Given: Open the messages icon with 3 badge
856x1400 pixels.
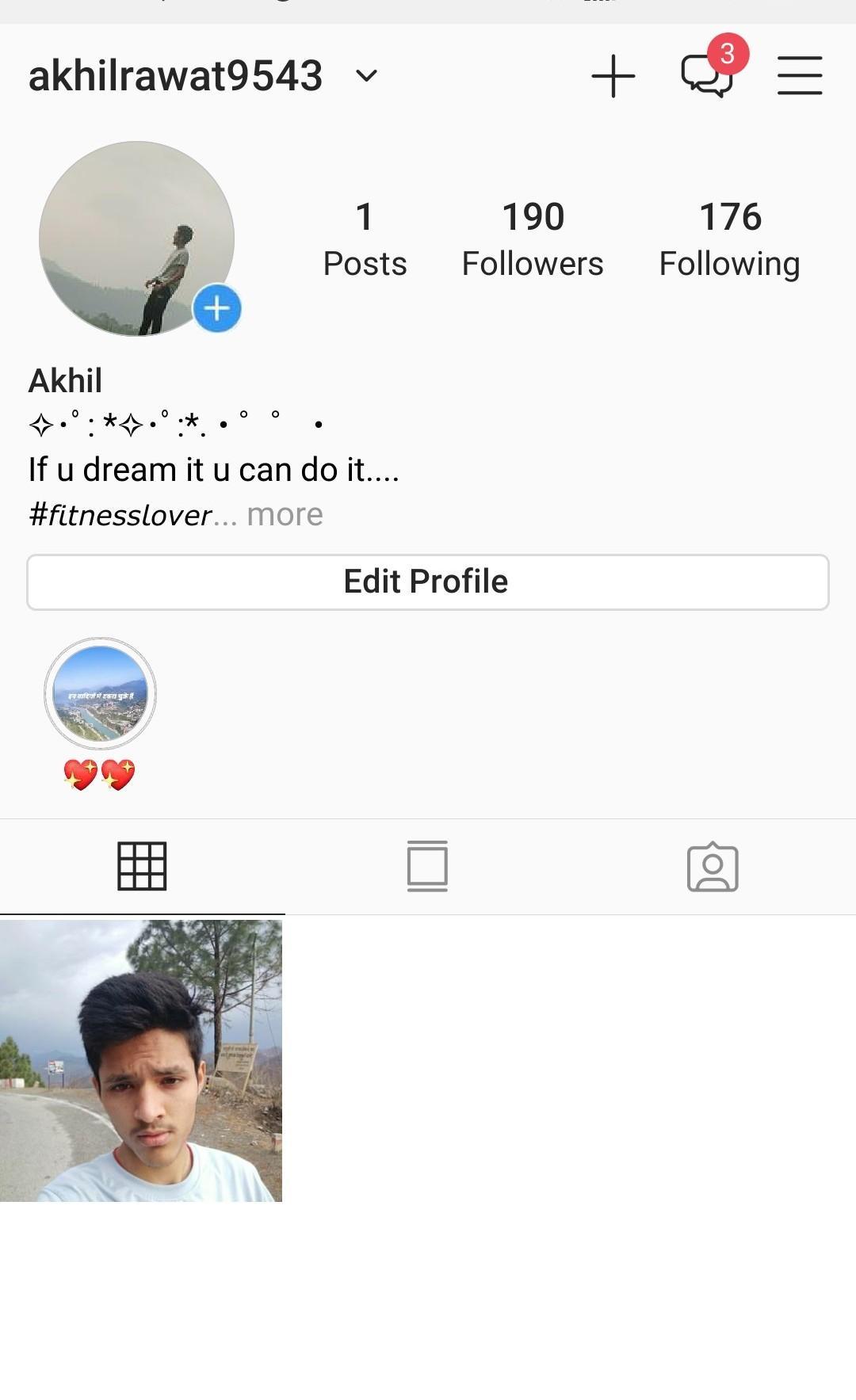Looking at the screenshot, I should (707, 76).
